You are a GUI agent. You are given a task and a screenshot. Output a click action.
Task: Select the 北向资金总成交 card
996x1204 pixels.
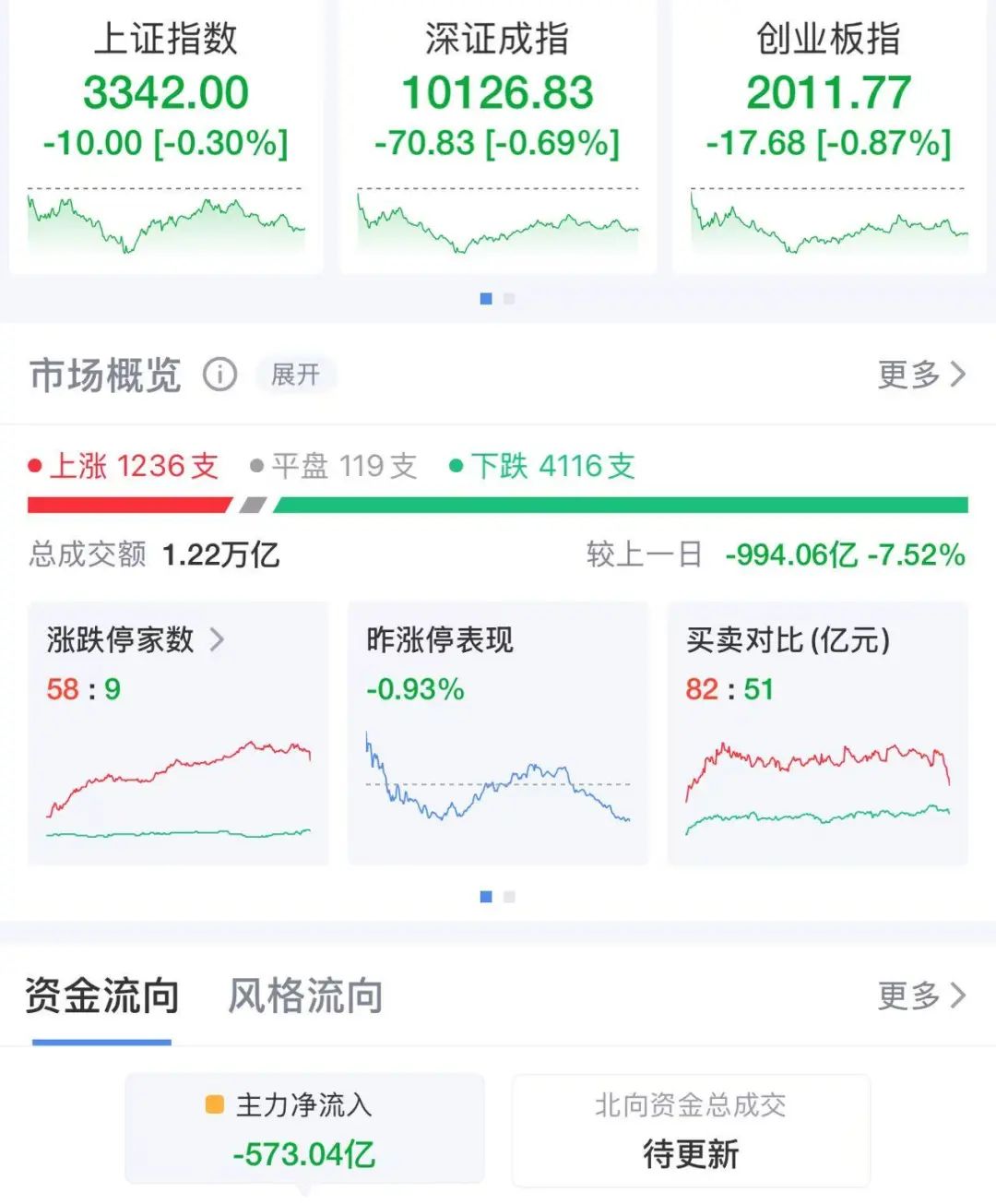(691, 1129)
